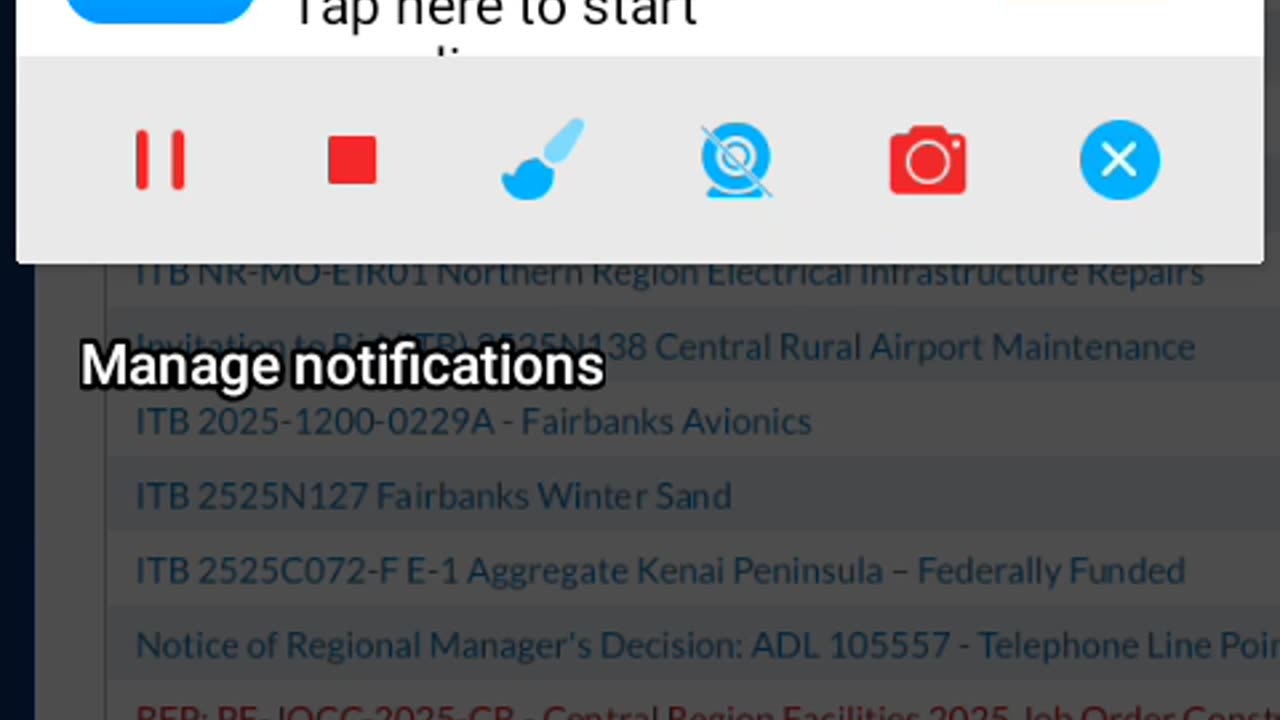Open ITB 2525C072-F E-1 Aggregate Kenai Peninsula
Image resolution: width=1280 pixels, height=720 pixels.
[660, 571]
